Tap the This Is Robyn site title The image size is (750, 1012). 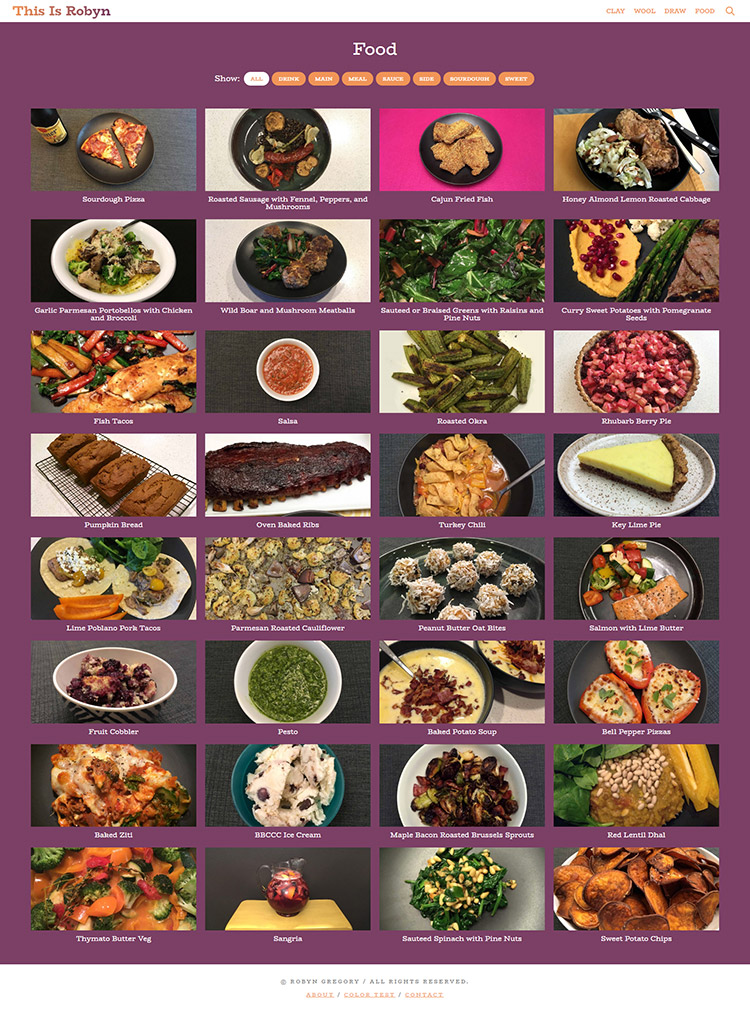point(62,11)
